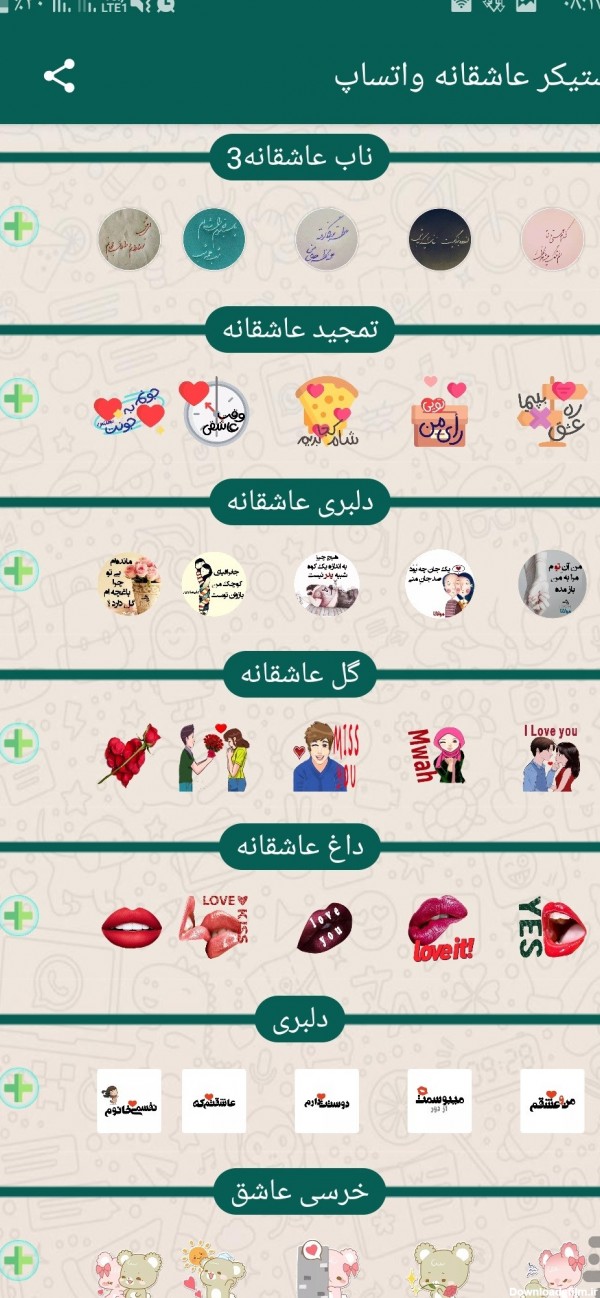Open the clock heart sticker in تمجید عاشقانه
This screenshot has height=1298, width=600.
(x=214, y=411)
